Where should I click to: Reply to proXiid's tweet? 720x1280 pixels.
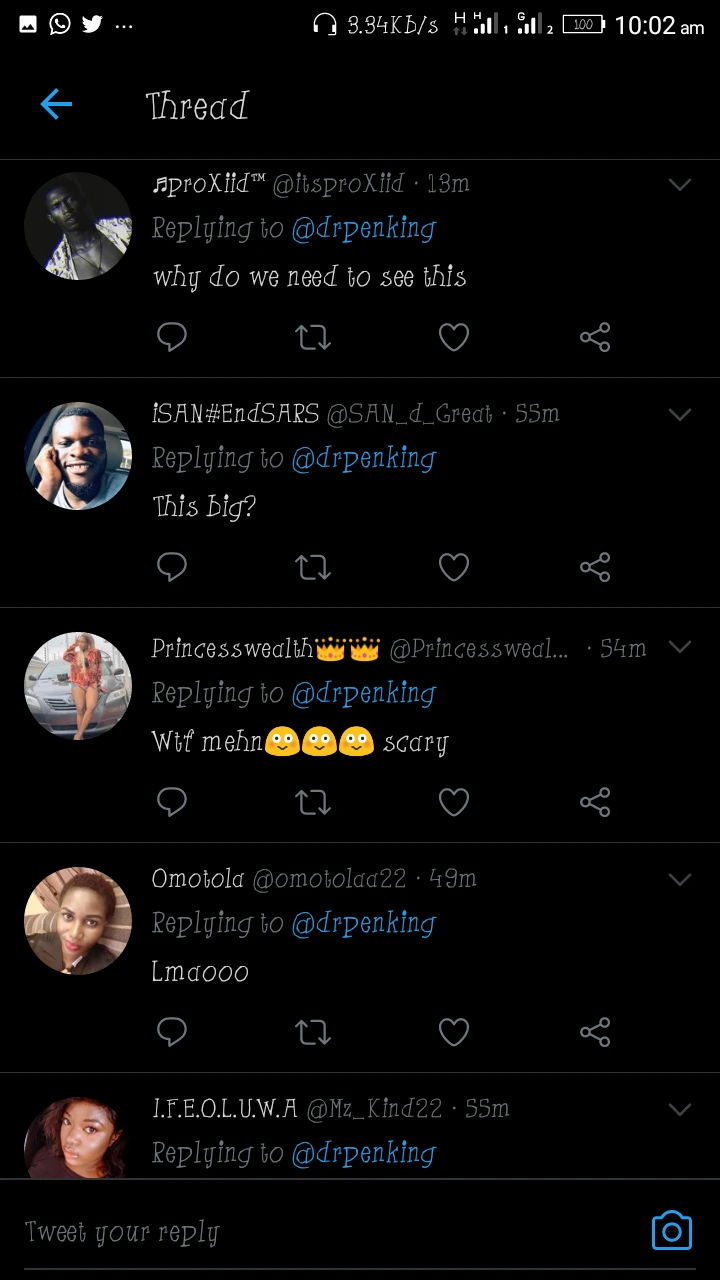coord(172,338)
